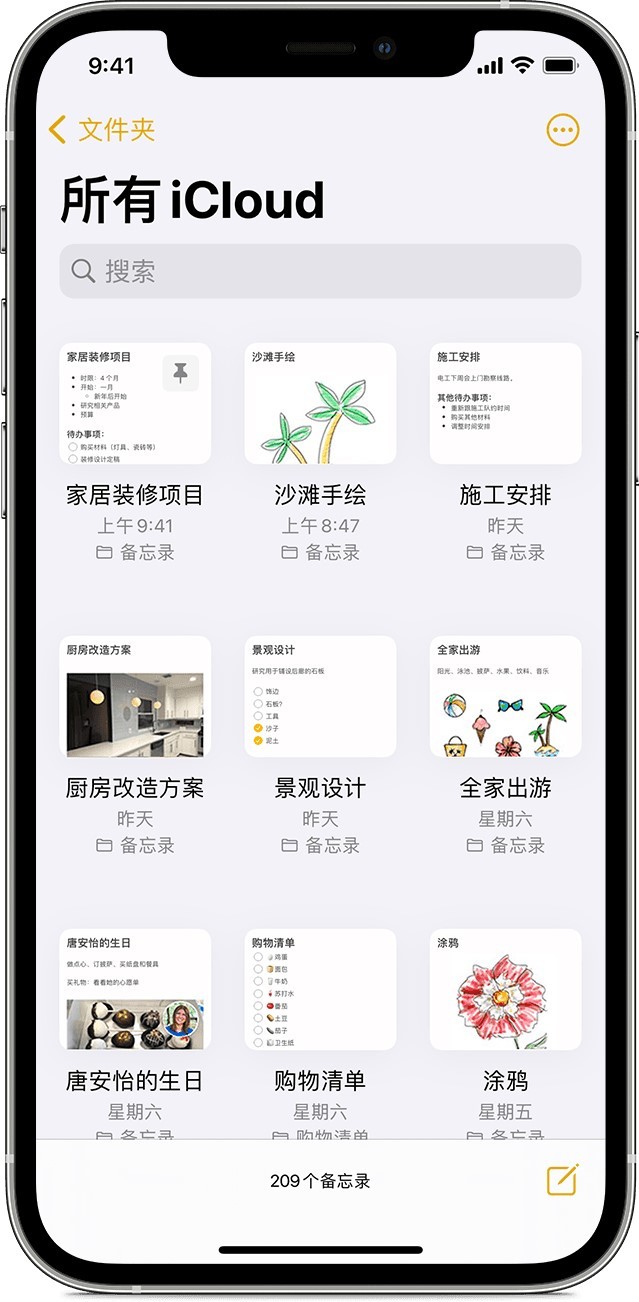The image size is (639, 1302).
Task: Open the 涂鸦 note
Action: tap(505, 990)
